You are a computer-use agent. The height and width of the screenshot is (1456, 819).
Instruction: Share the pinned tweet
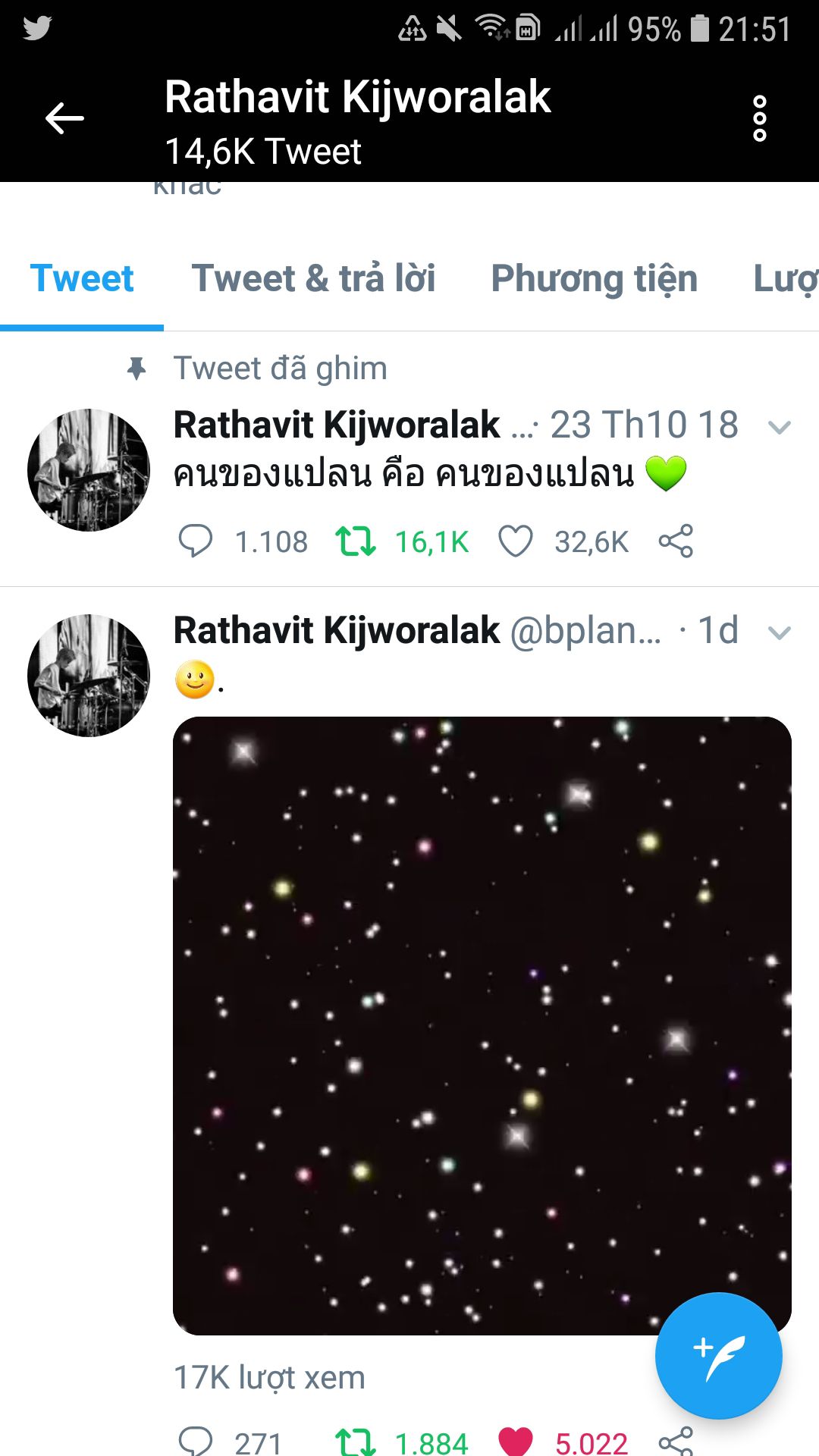[x=676, y=541]
